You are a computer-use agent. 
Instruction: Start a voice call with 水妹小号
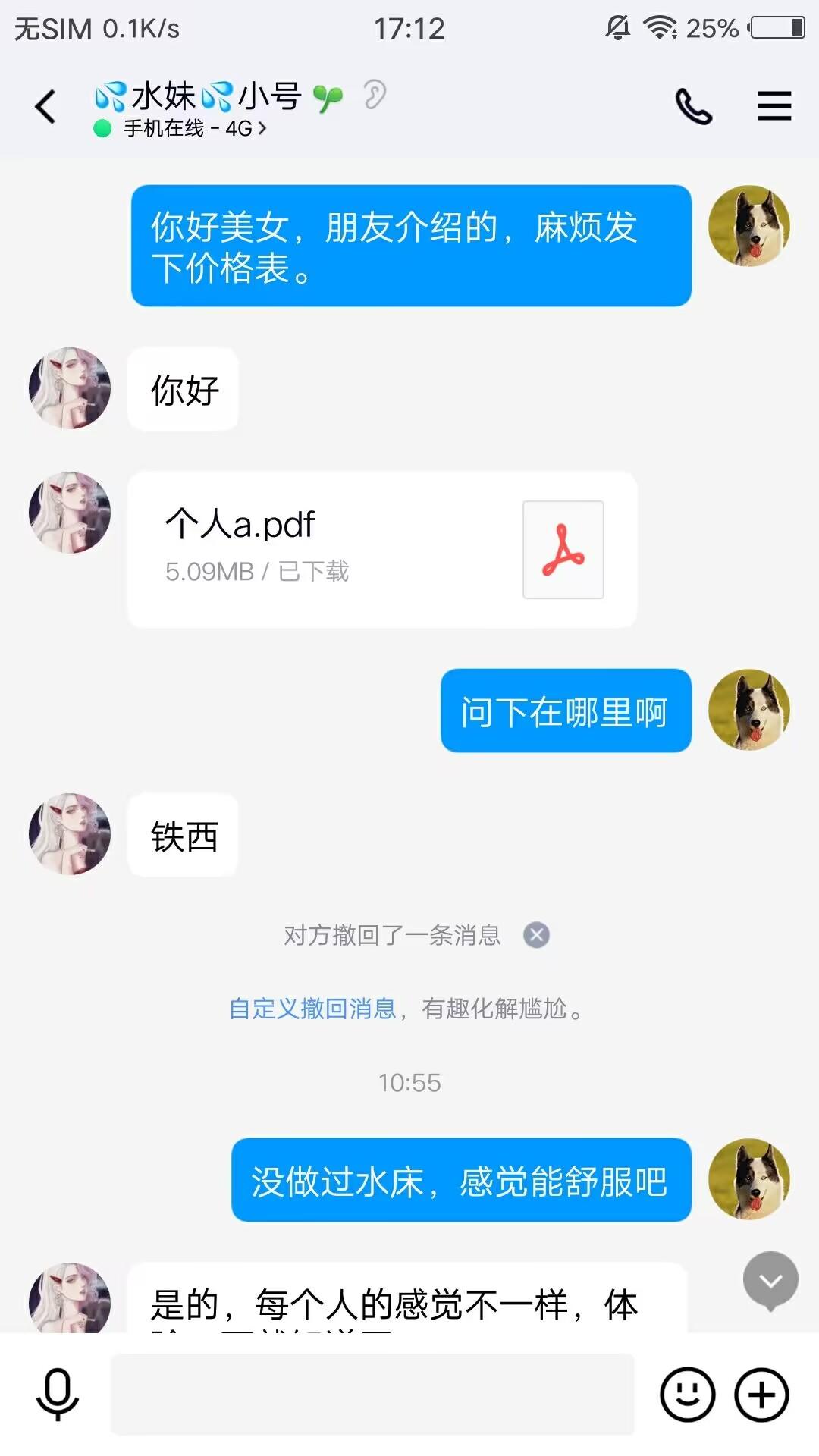[x=693, y=106]
